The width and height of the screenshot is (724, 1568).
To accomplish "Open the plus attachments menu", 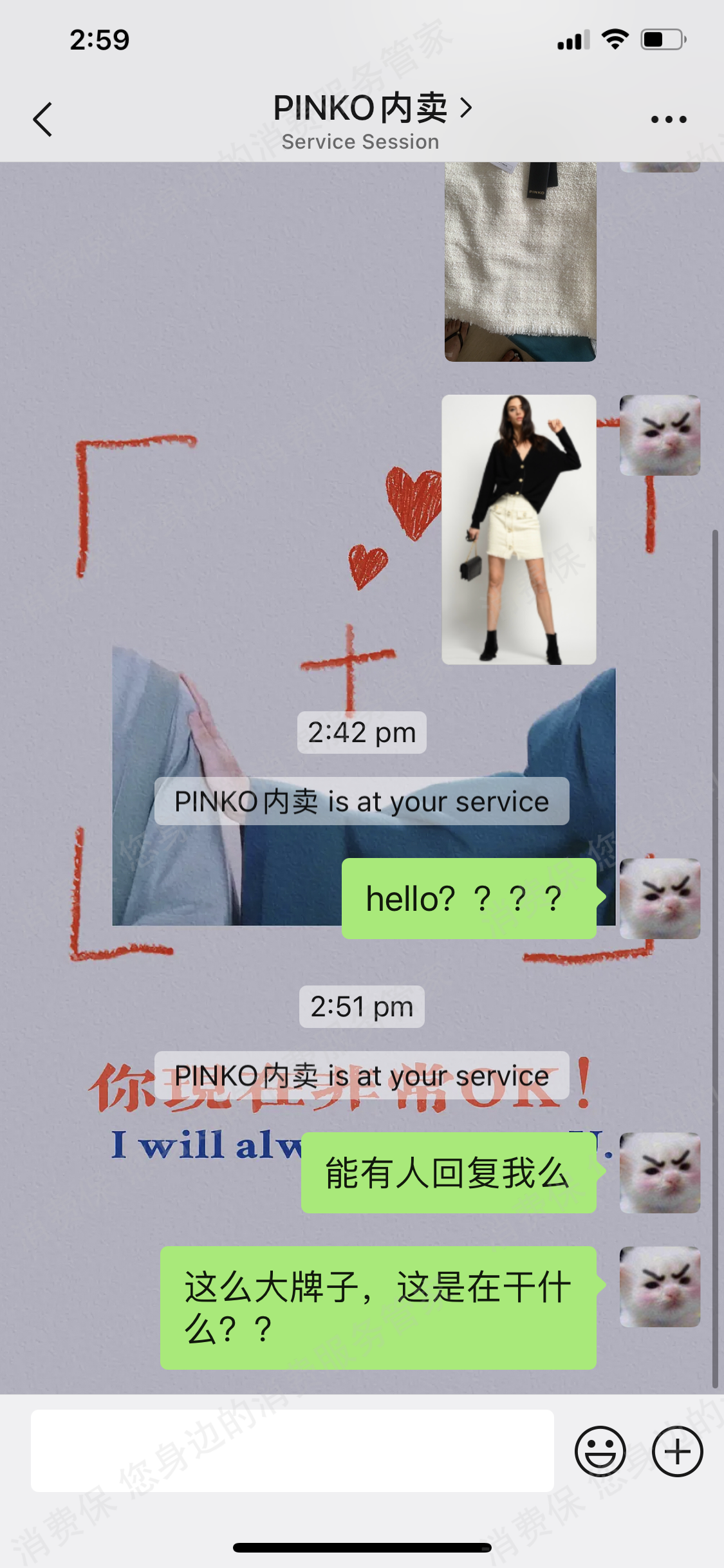I will coord(677,1451).
